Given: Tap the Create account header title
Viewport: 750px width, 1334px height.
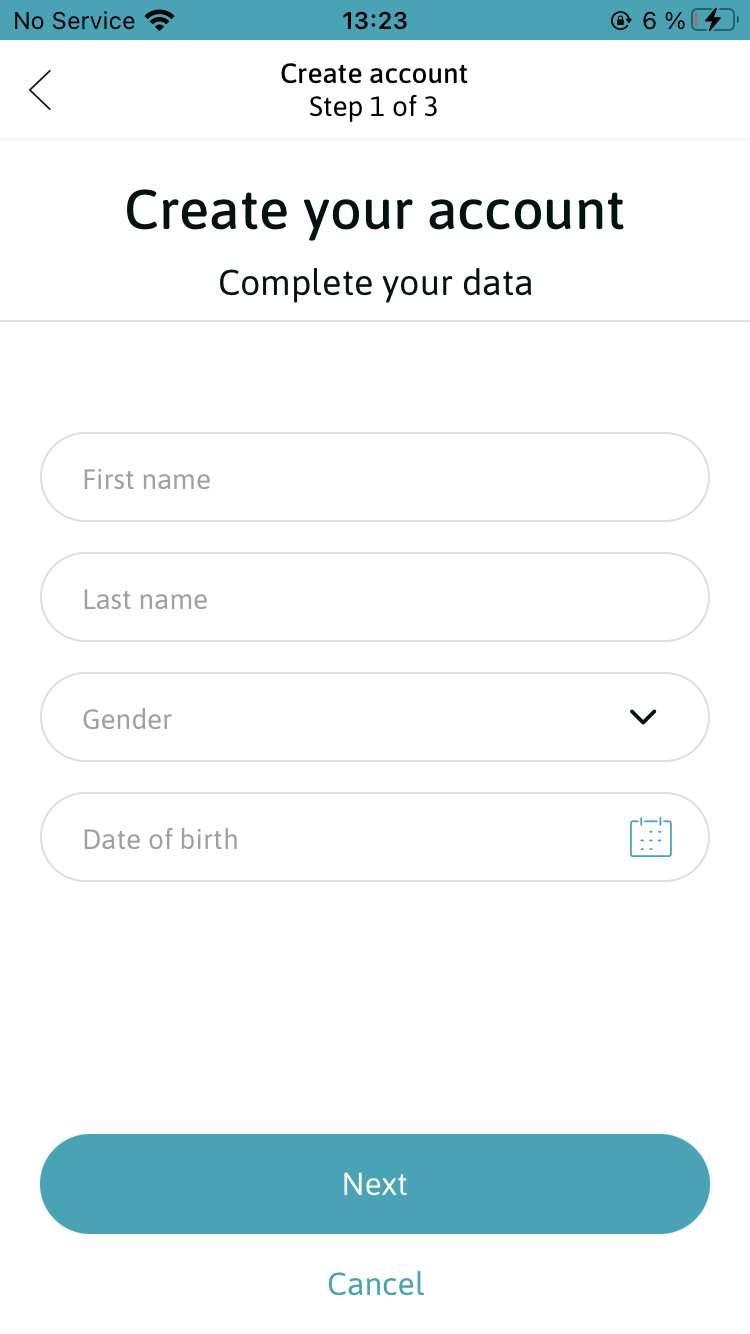Looking at the screenshot, I should click(374, 73).
